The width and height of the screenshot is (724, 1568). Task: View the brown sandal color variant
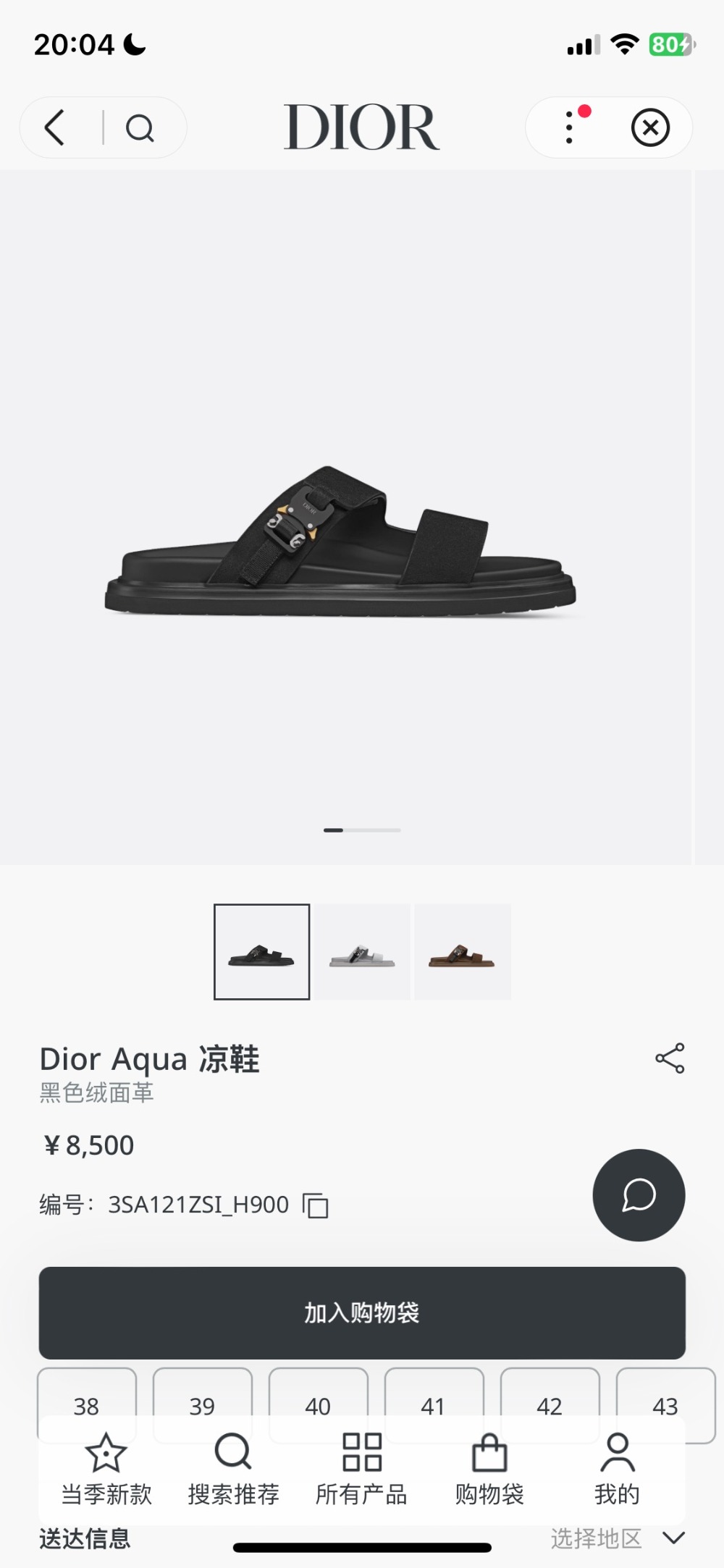point(463,952)
